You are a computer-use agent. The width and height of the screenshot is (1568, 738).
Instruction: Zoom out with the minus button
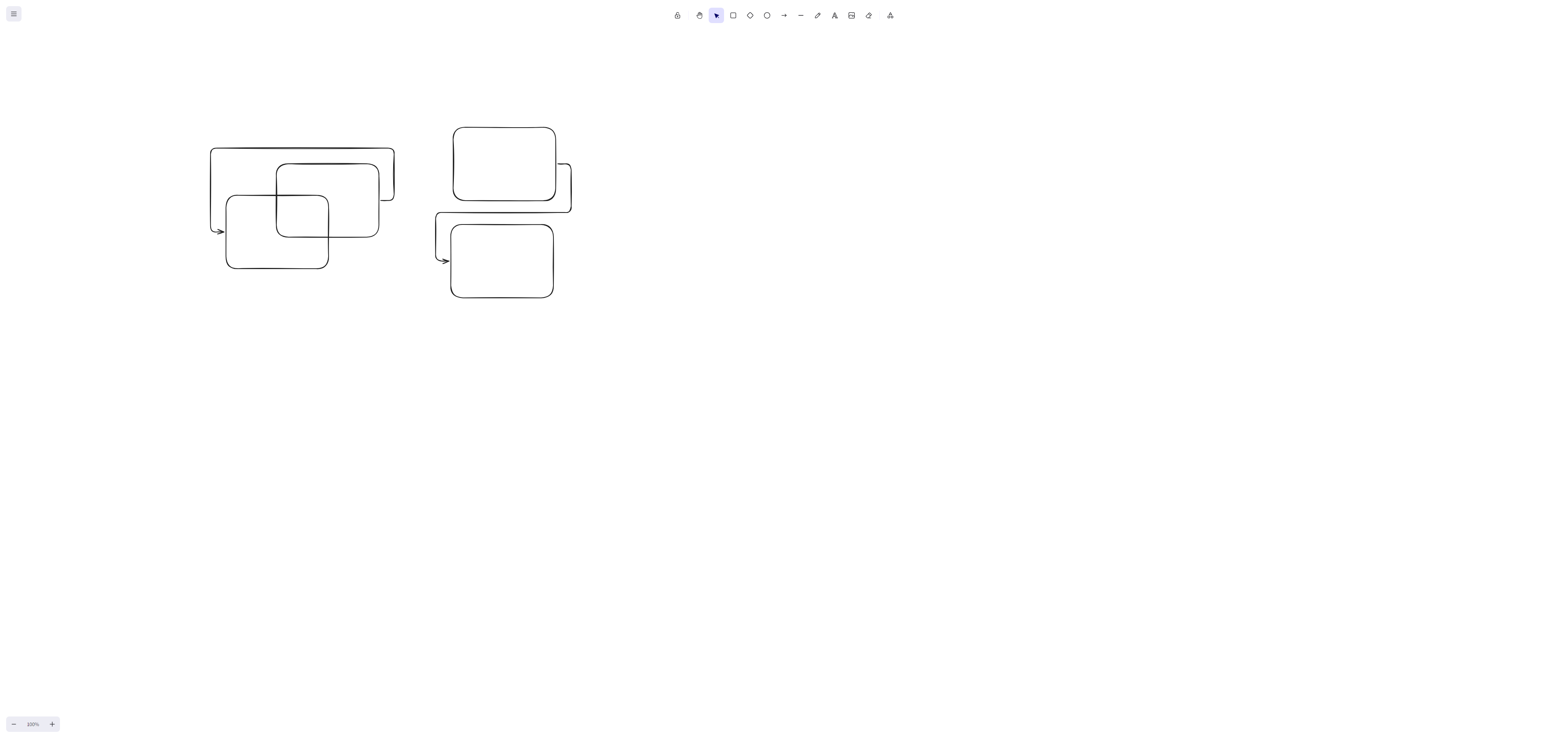tap(14, 724)
